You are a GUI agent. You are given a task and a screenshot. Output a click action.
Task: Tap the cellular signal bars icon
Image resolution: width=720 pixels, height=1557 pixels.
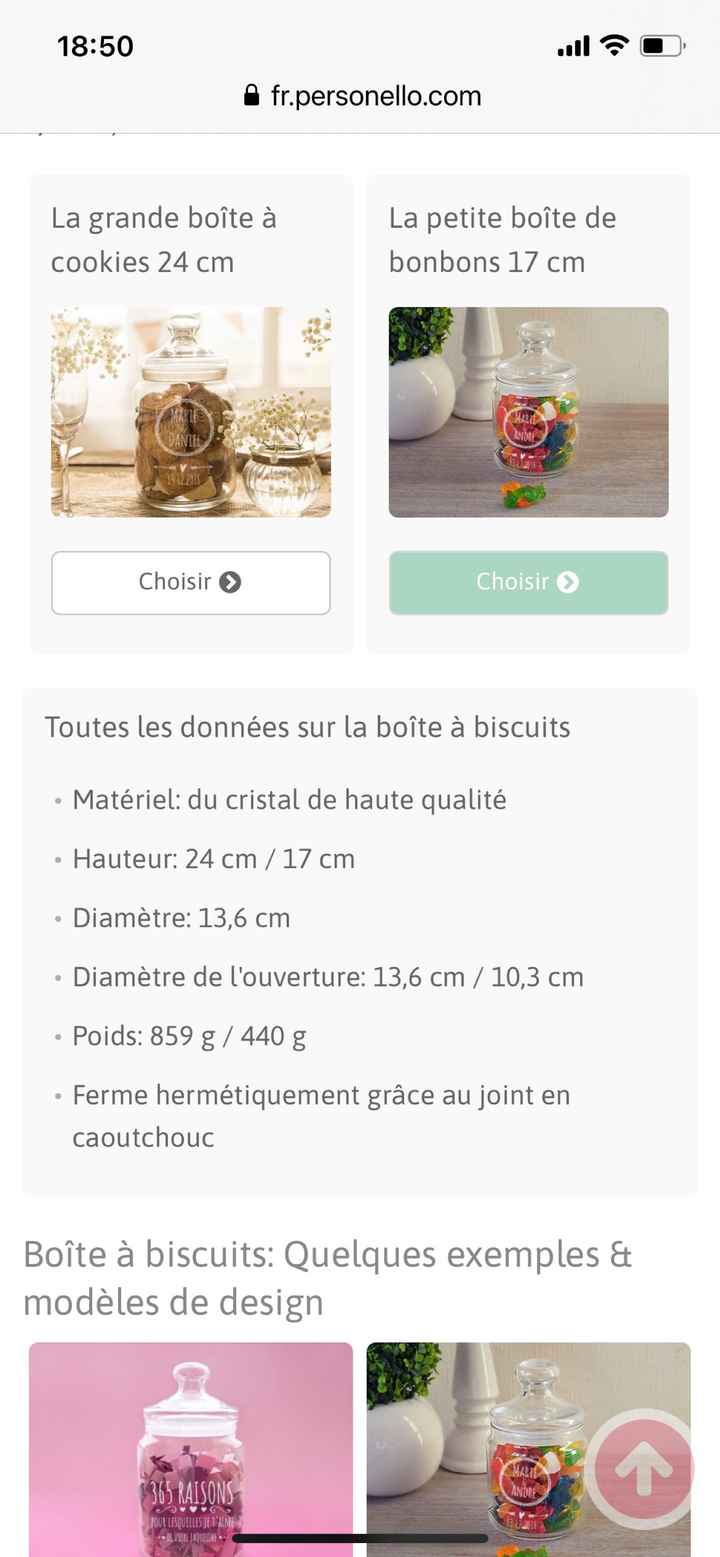point(572,45)
